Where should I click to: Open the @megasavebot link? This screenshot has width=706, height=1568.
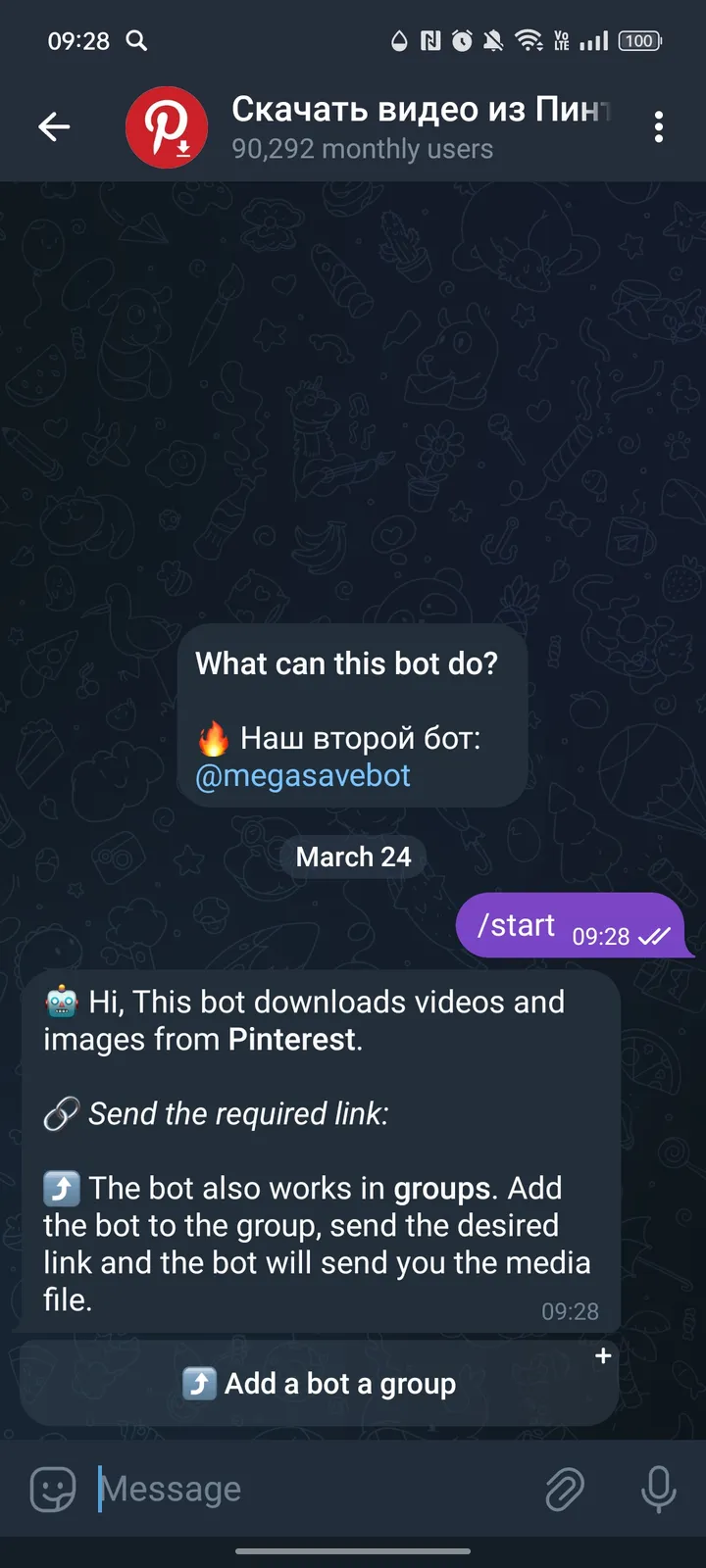[302, 775]
